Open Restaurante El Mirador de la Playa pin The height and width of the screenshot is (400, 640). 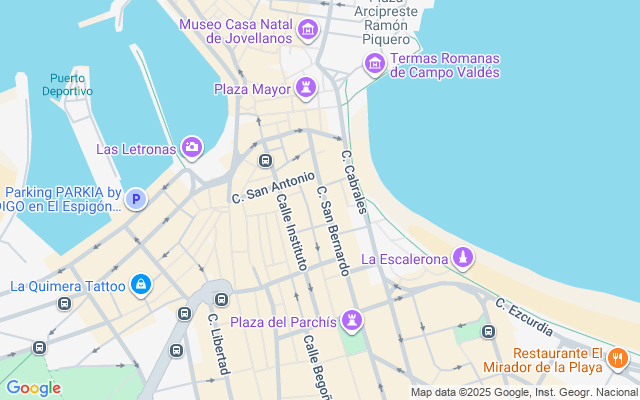pyautogui.click(x=618, y=357)
